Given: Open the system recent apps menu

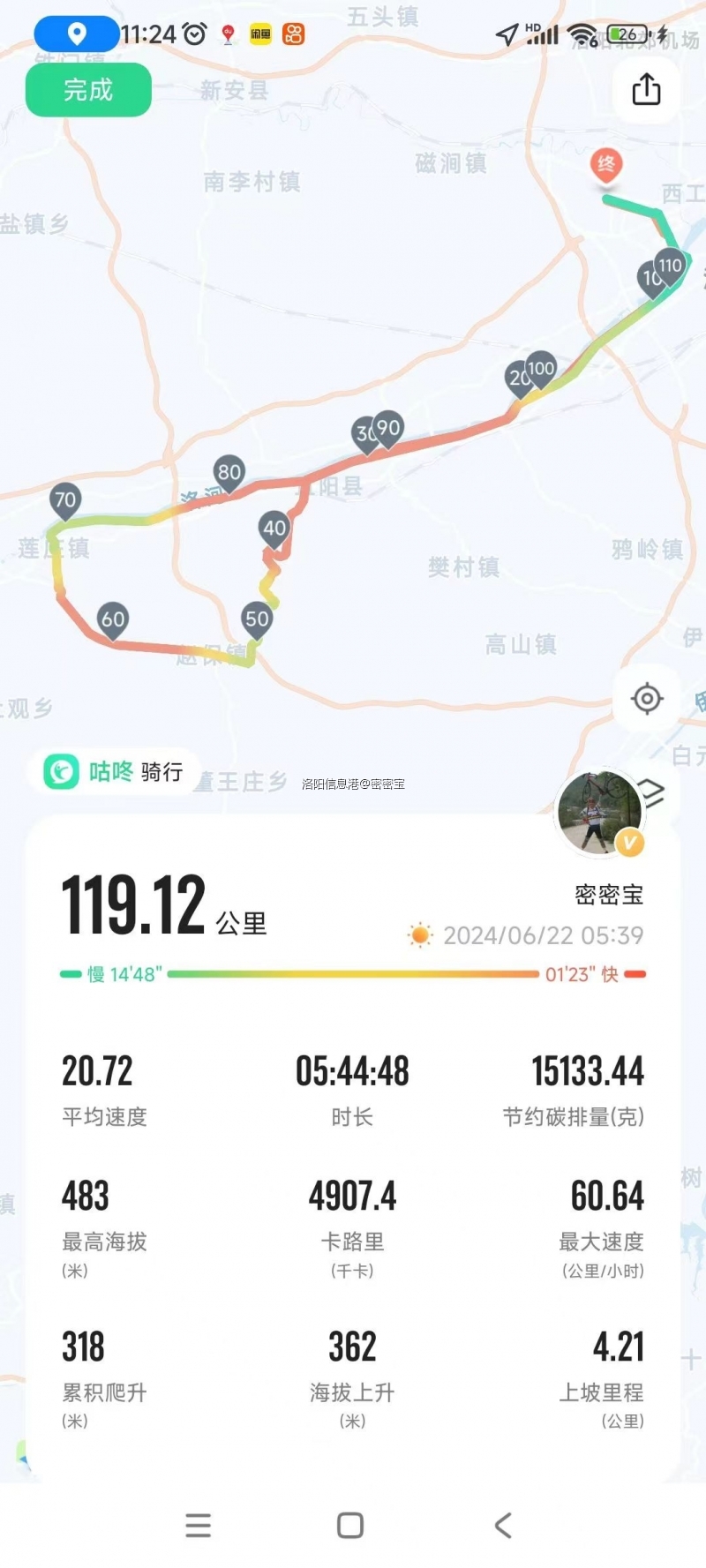Looking at the screenshot, I should point(199,1526).
